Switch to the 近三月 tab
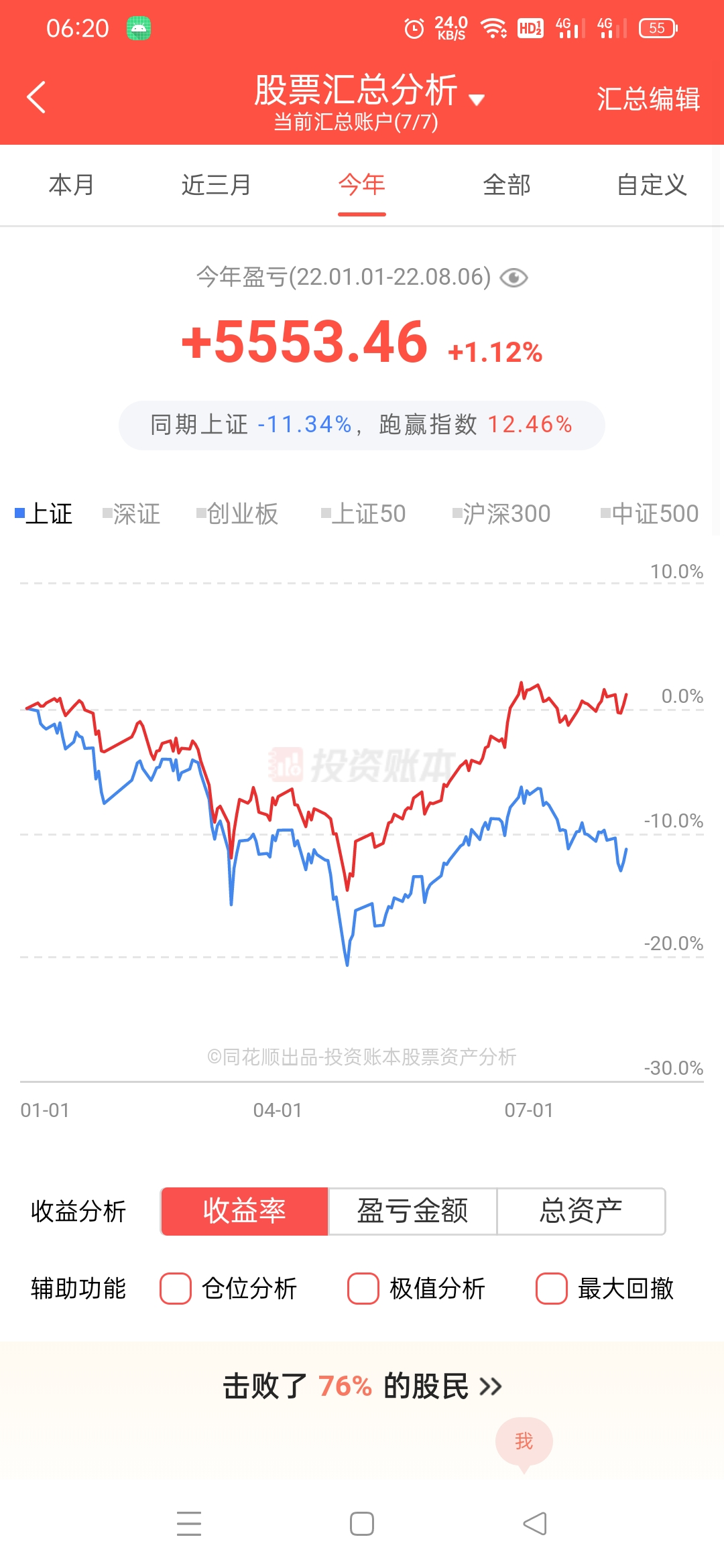 click(217, 185)
